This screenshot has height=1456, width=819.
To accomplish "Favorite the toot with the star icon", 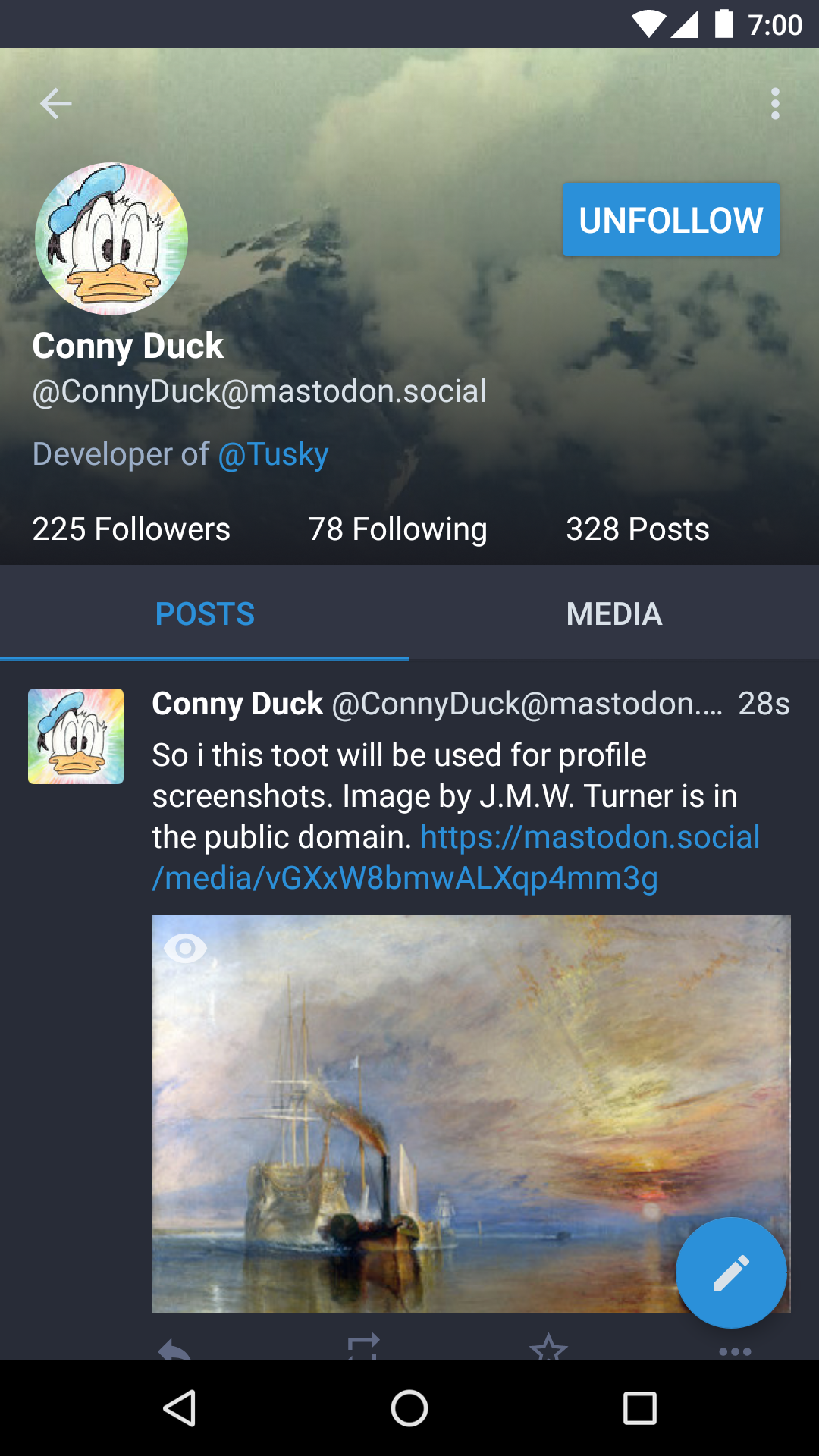I will (x=548, y=1350).
